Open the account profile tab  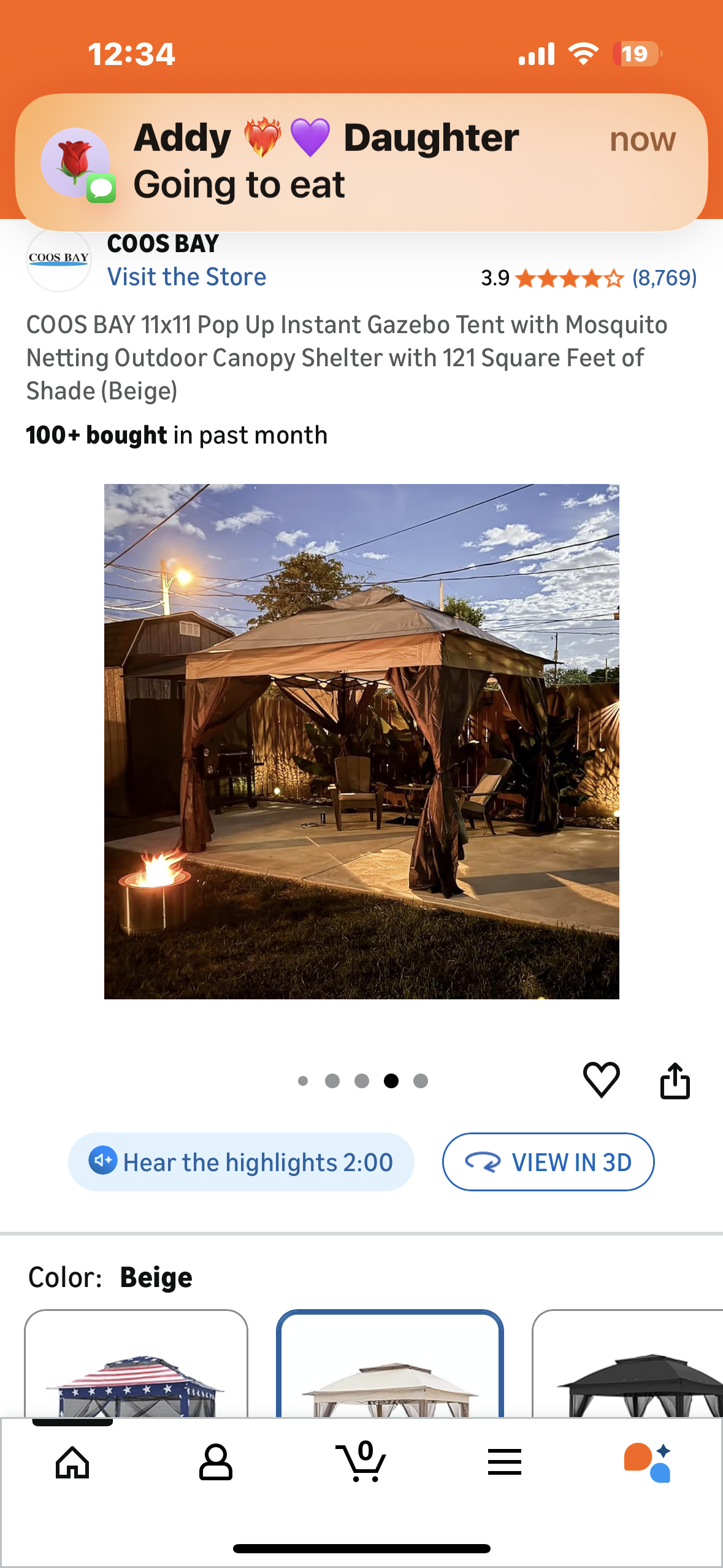pyautogui.click(x=216, y=1462)
